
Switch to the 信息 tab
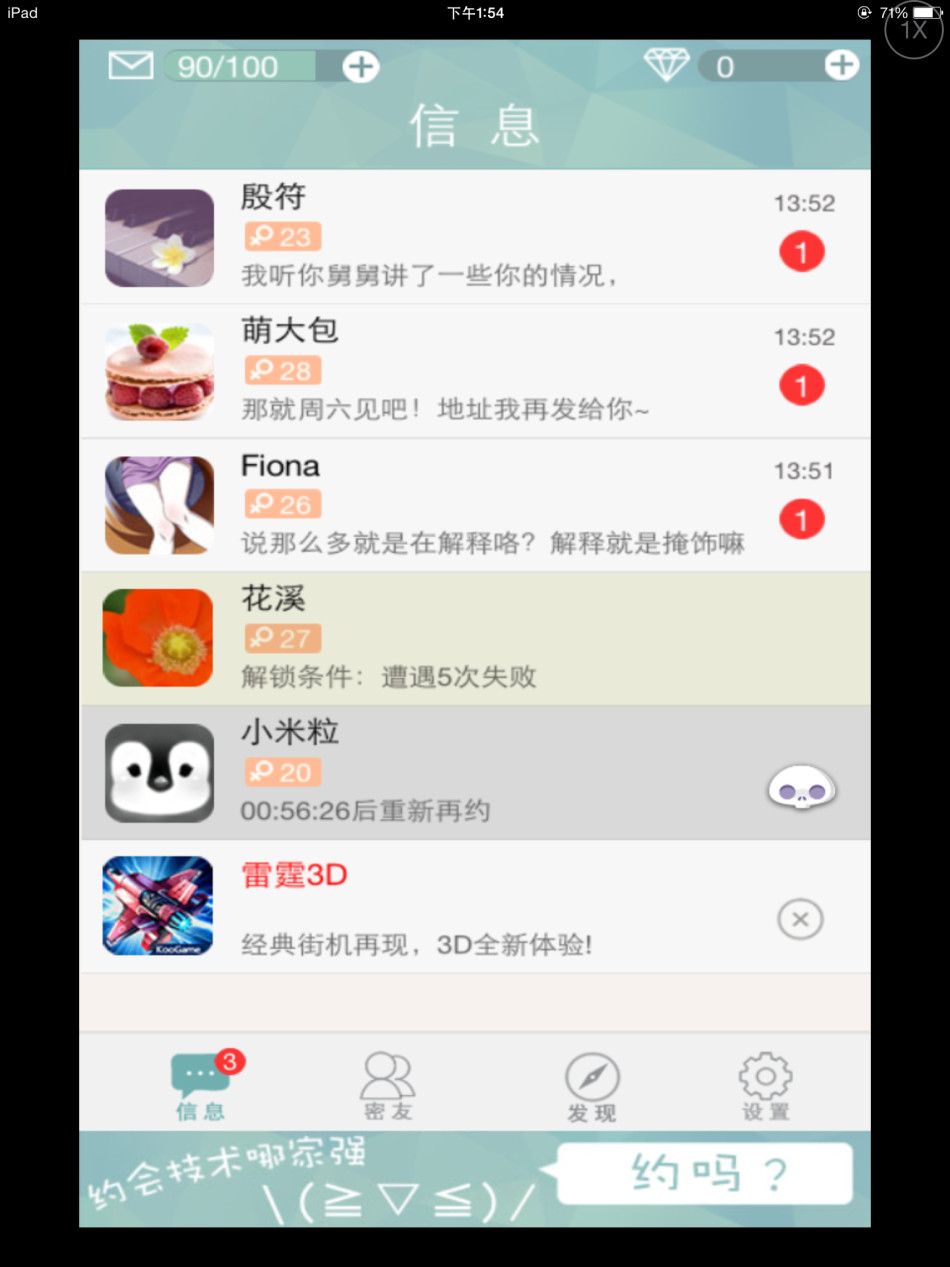point(202,1087)
